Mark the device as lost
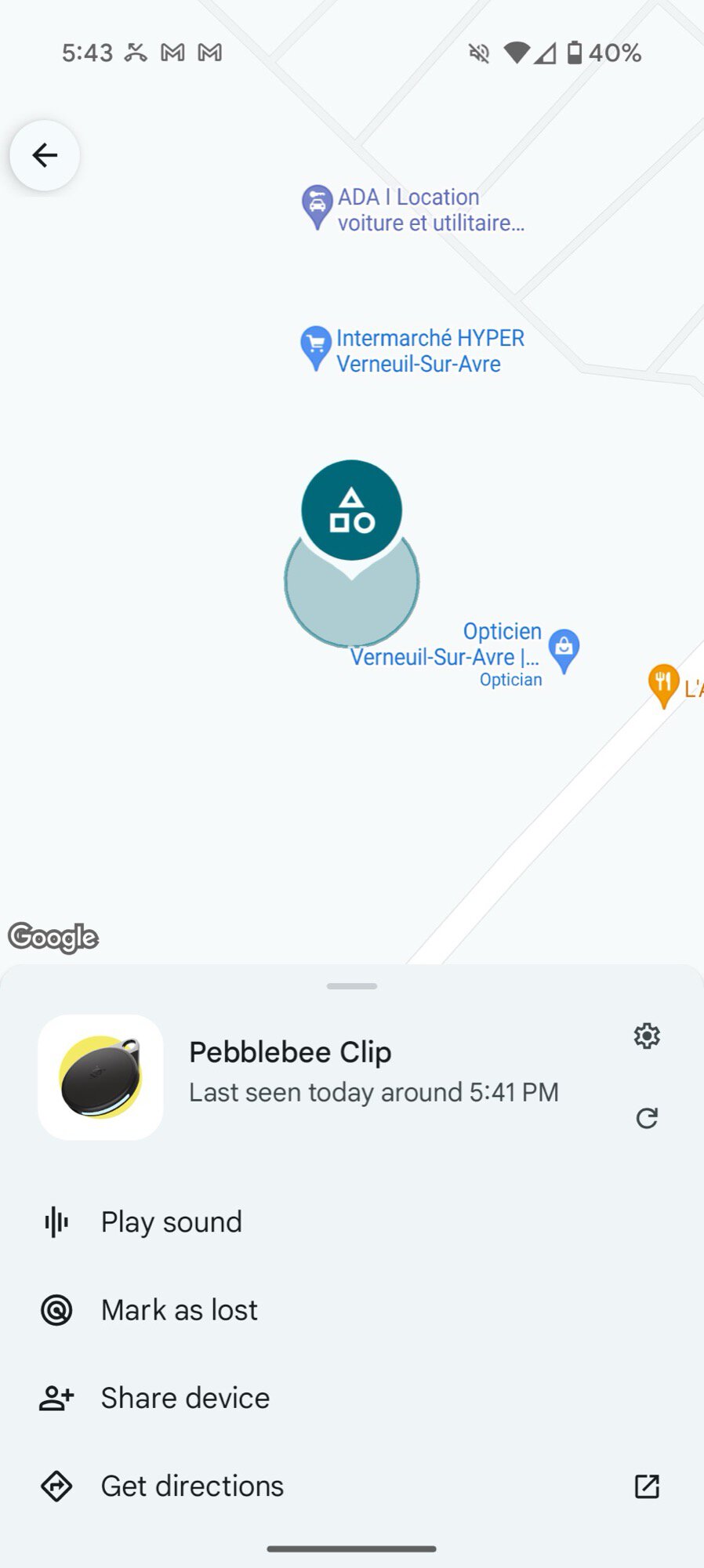 (180, 1310)
